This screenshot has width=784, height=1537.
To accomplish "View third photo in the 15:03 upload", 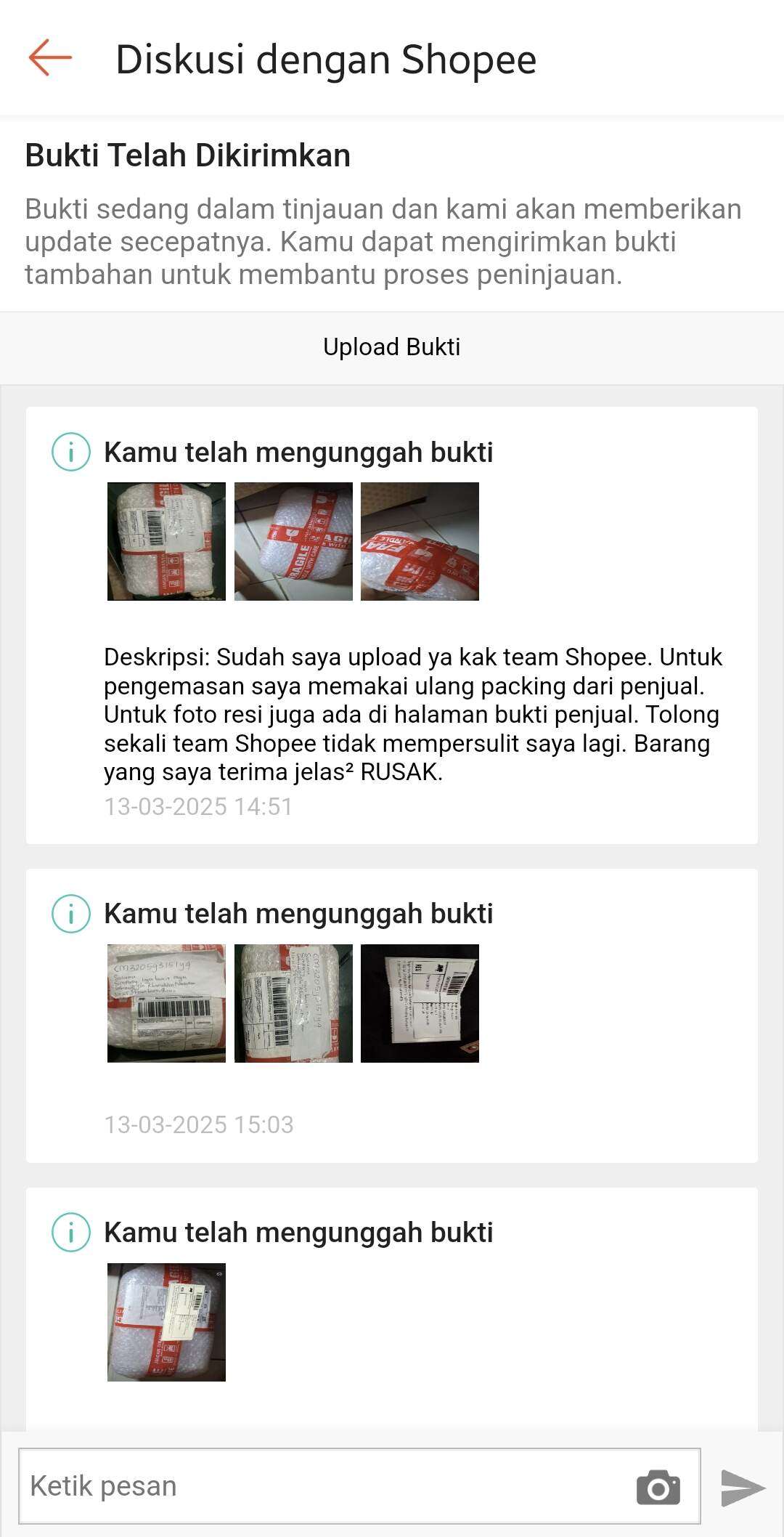I will point(420,1003).
